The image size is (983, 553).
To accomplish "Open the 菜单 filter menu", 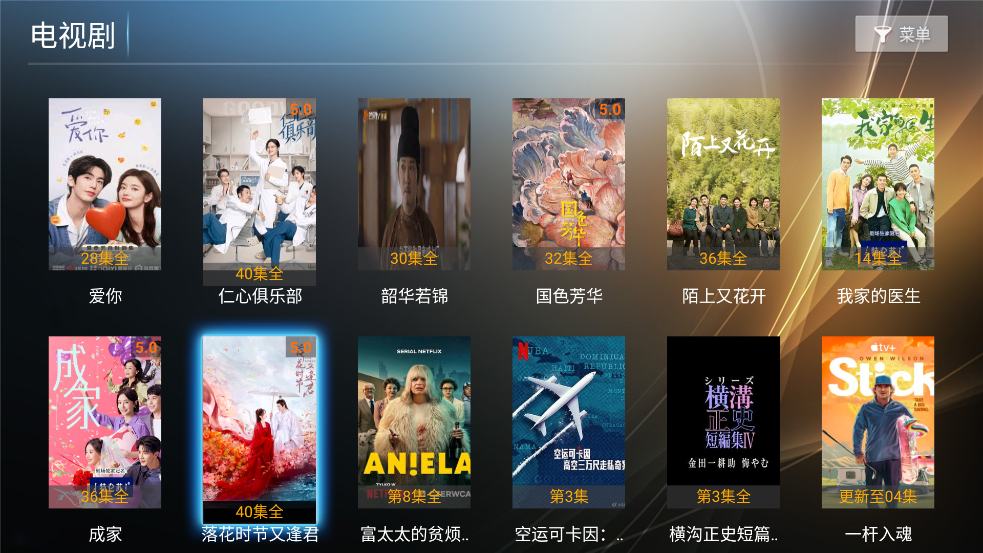I will coord(901,34).
